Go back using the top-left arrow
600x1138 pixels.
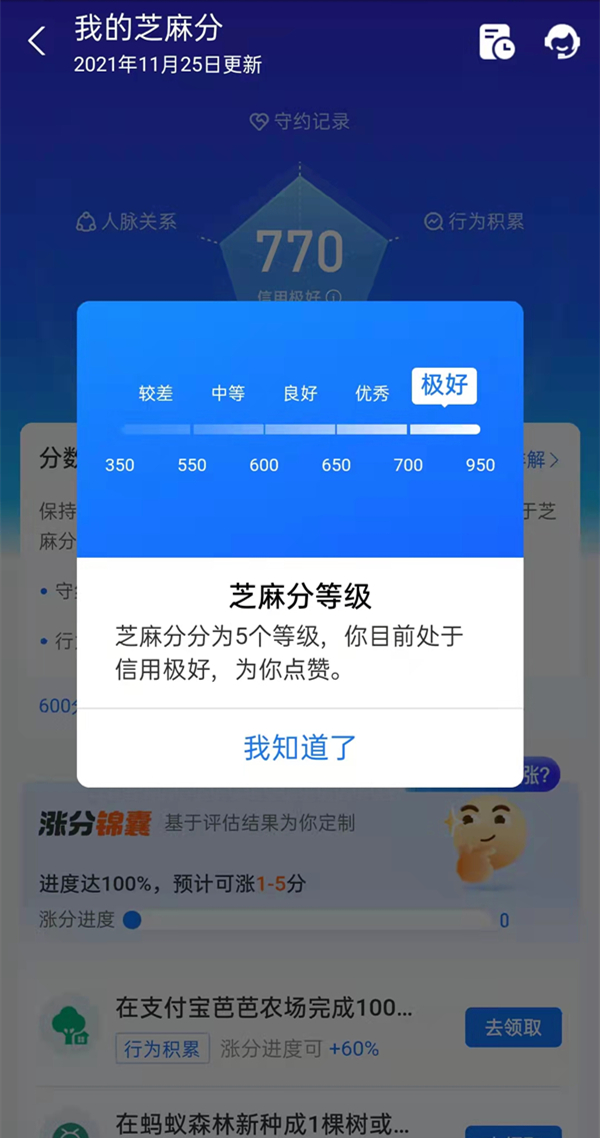[37, 42]
